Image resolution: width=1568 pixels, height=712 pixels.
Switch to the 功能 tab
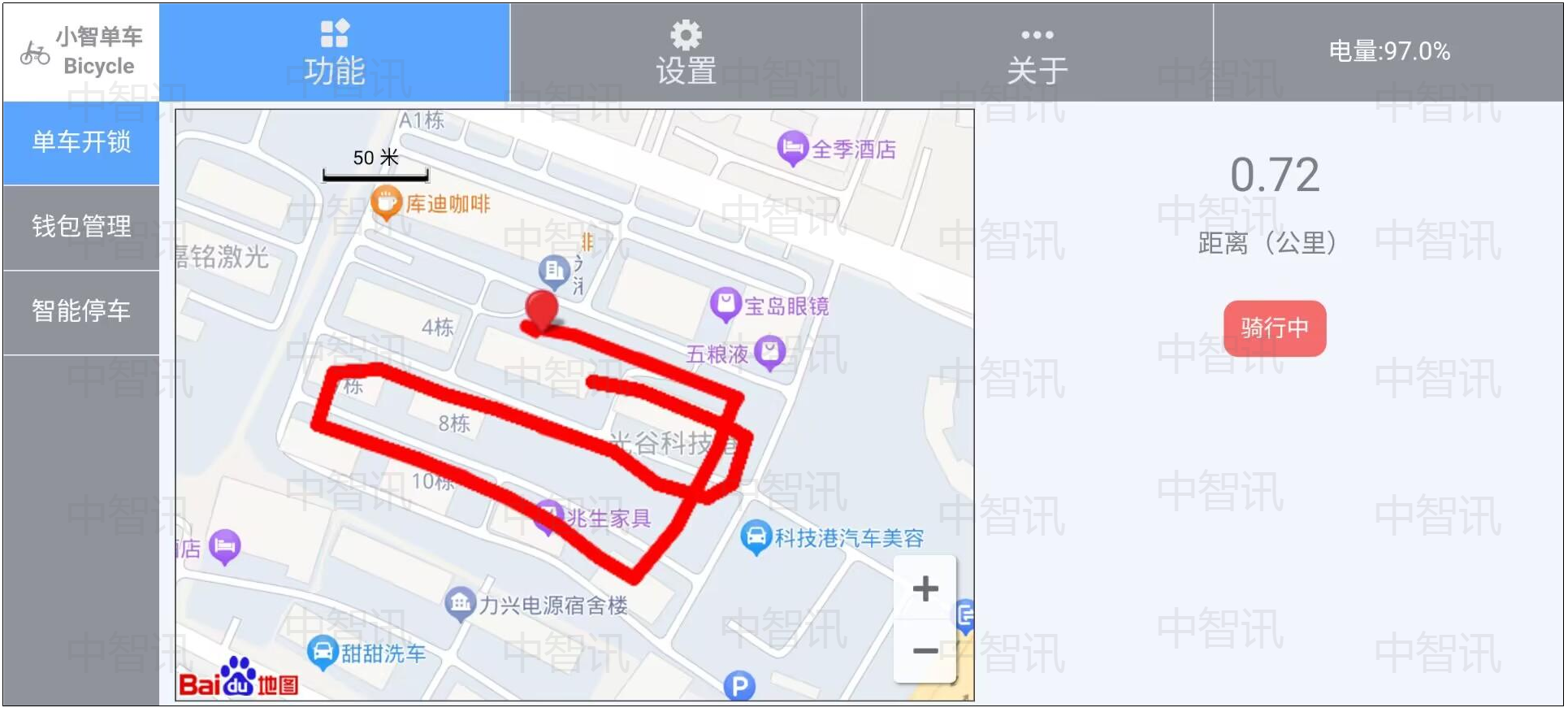(334, 53)
